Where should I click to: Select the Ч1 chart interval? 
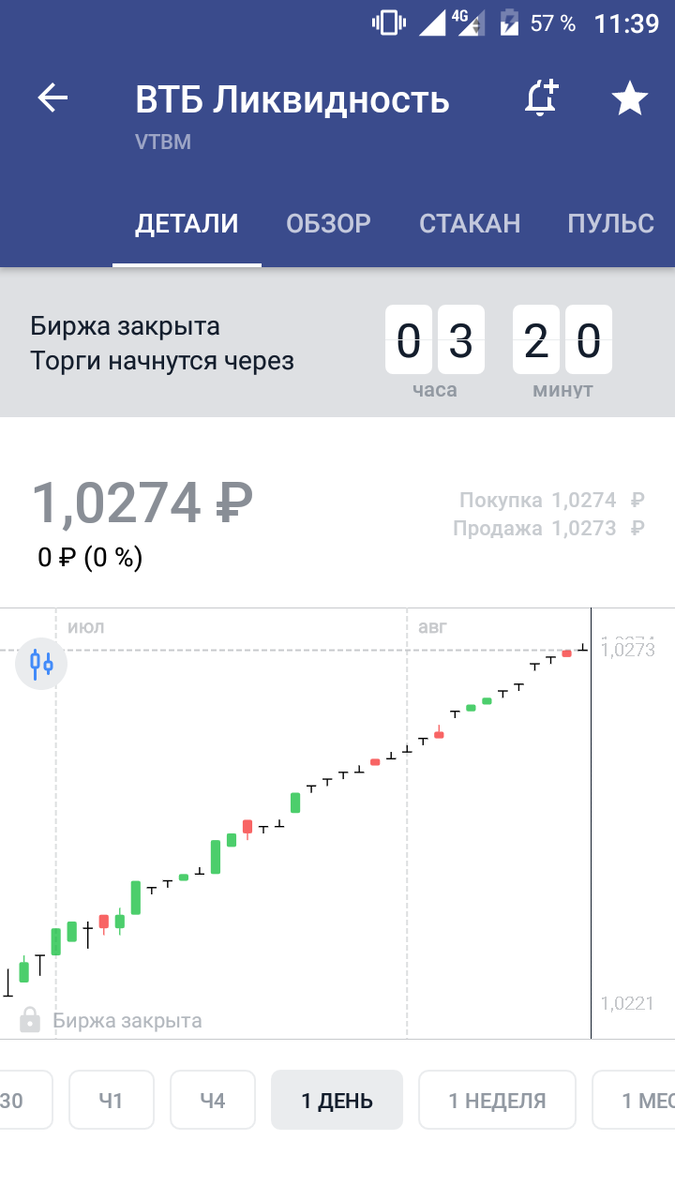(111, 1101)
